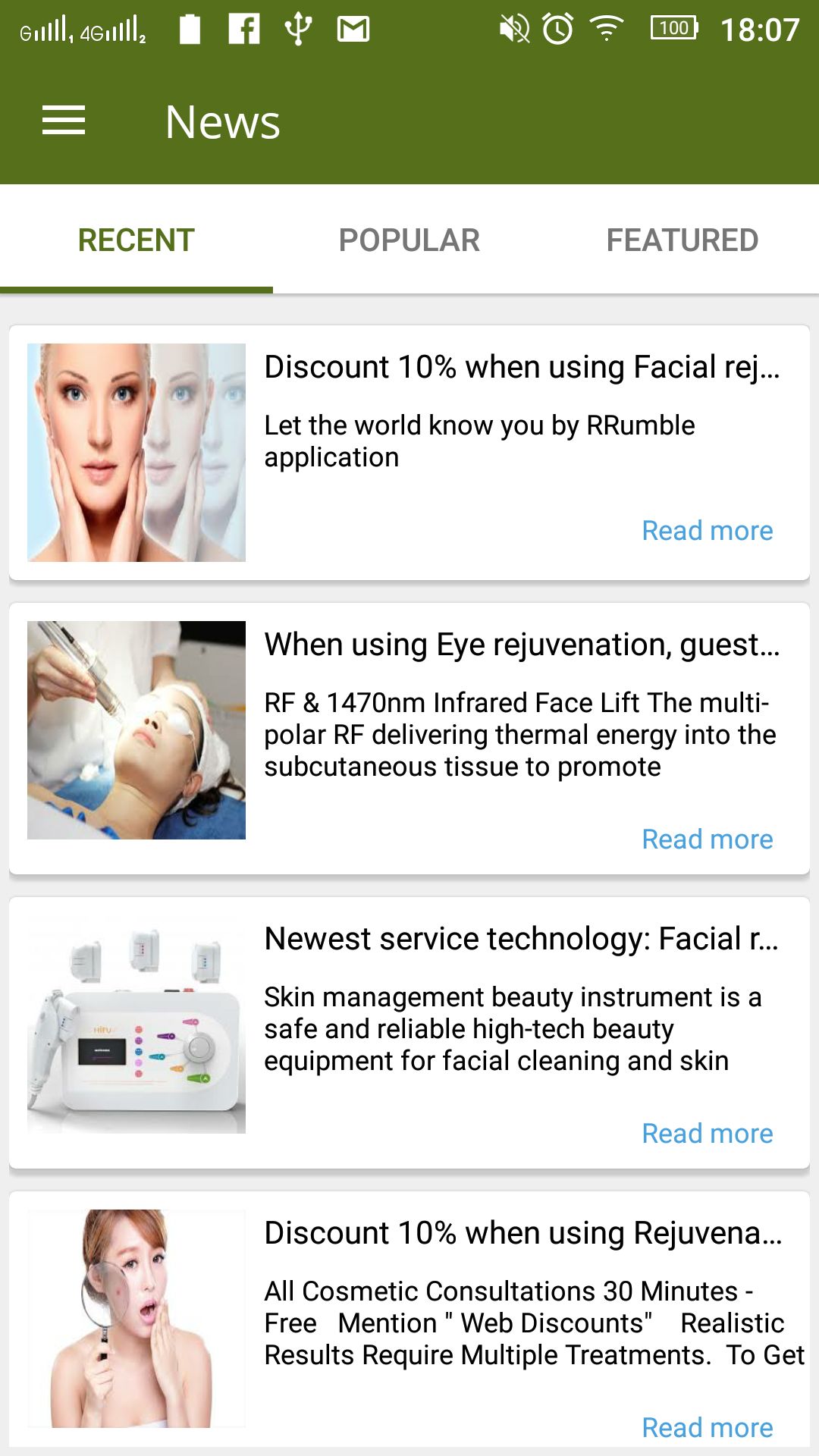Image resolution: width=819 pixels, height=1456 pixels.
Task: Open the Eye rejuvenation news card
Action: pyautogui.click(x=521, y=645)
